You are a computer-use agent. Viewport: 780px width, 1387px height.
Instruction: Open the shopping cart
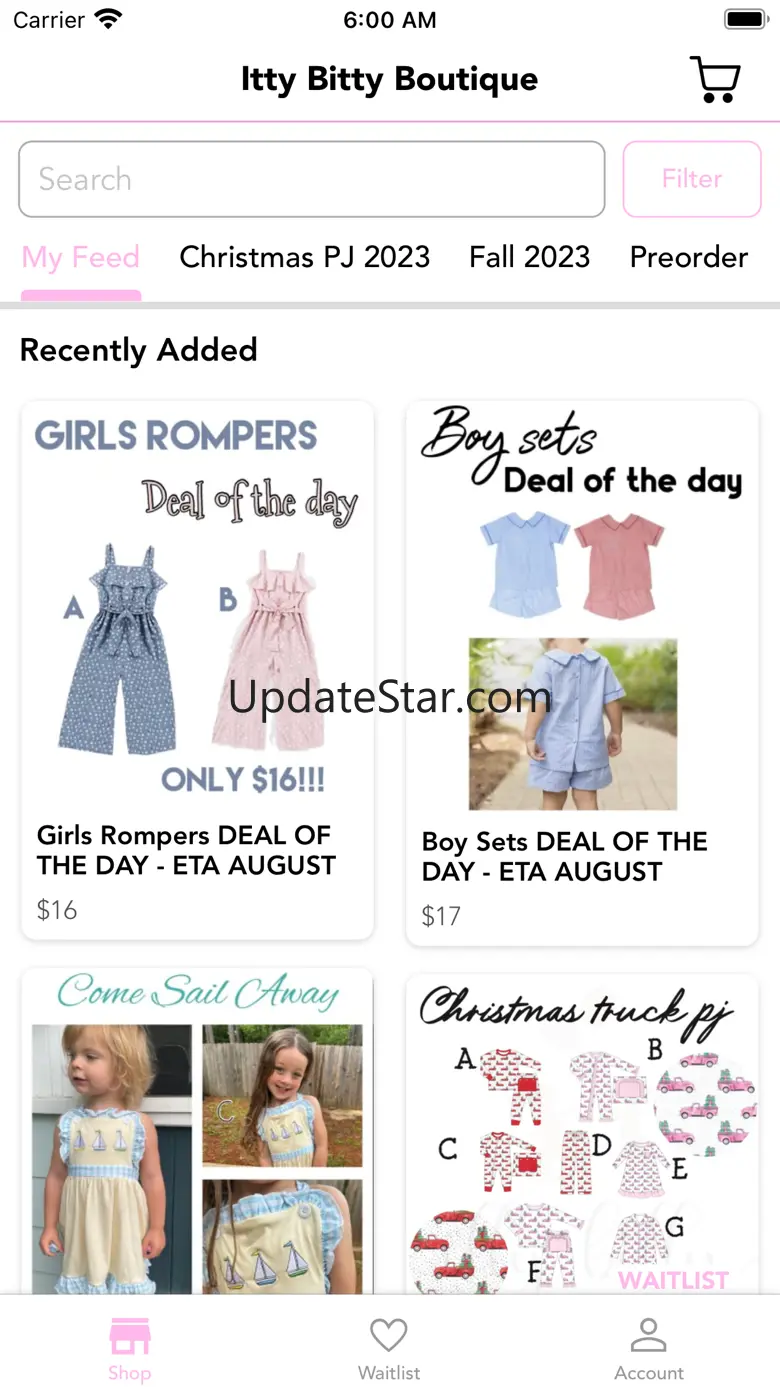pyautogui.click(x=715, y=79)
